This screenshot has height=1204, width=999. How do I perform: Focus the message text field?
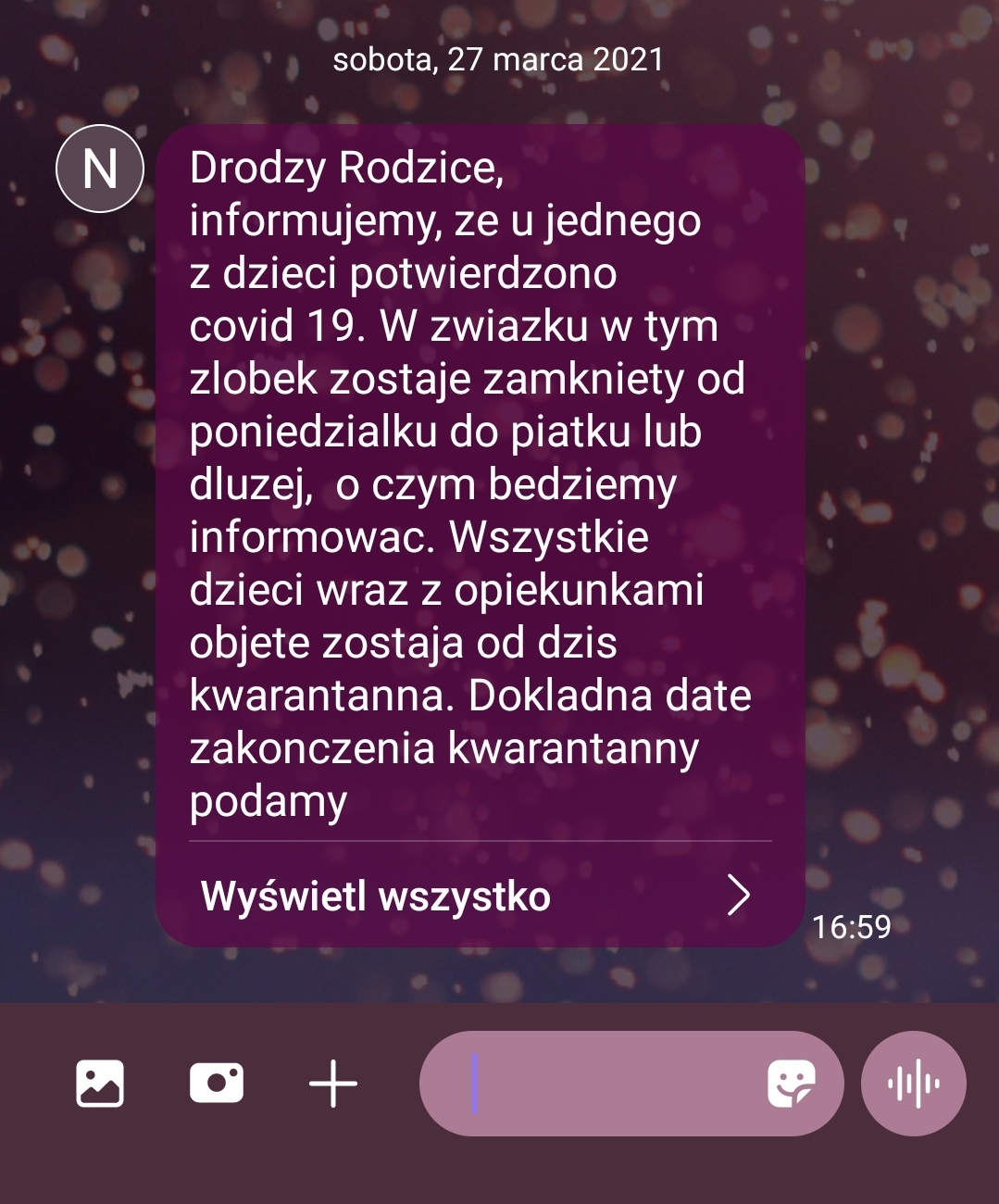click(602, 1083)
